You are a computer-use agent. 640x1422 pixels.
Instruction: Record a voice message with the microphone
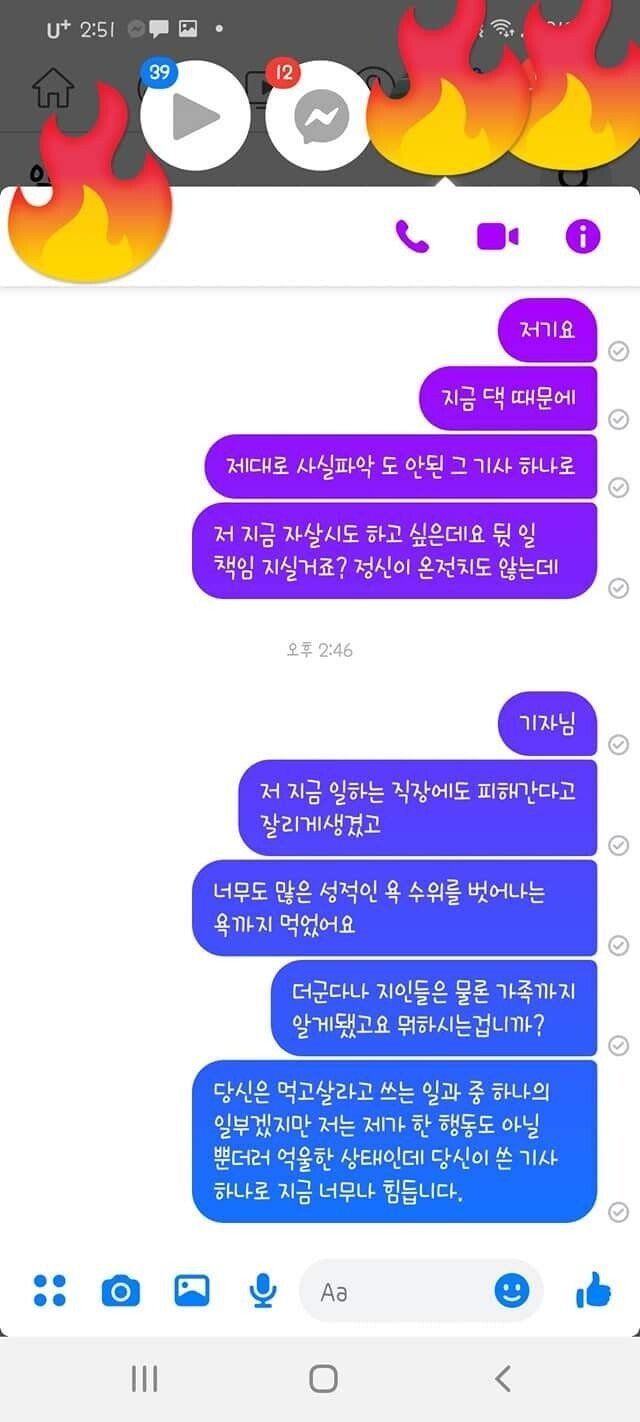pos(263,1291)
